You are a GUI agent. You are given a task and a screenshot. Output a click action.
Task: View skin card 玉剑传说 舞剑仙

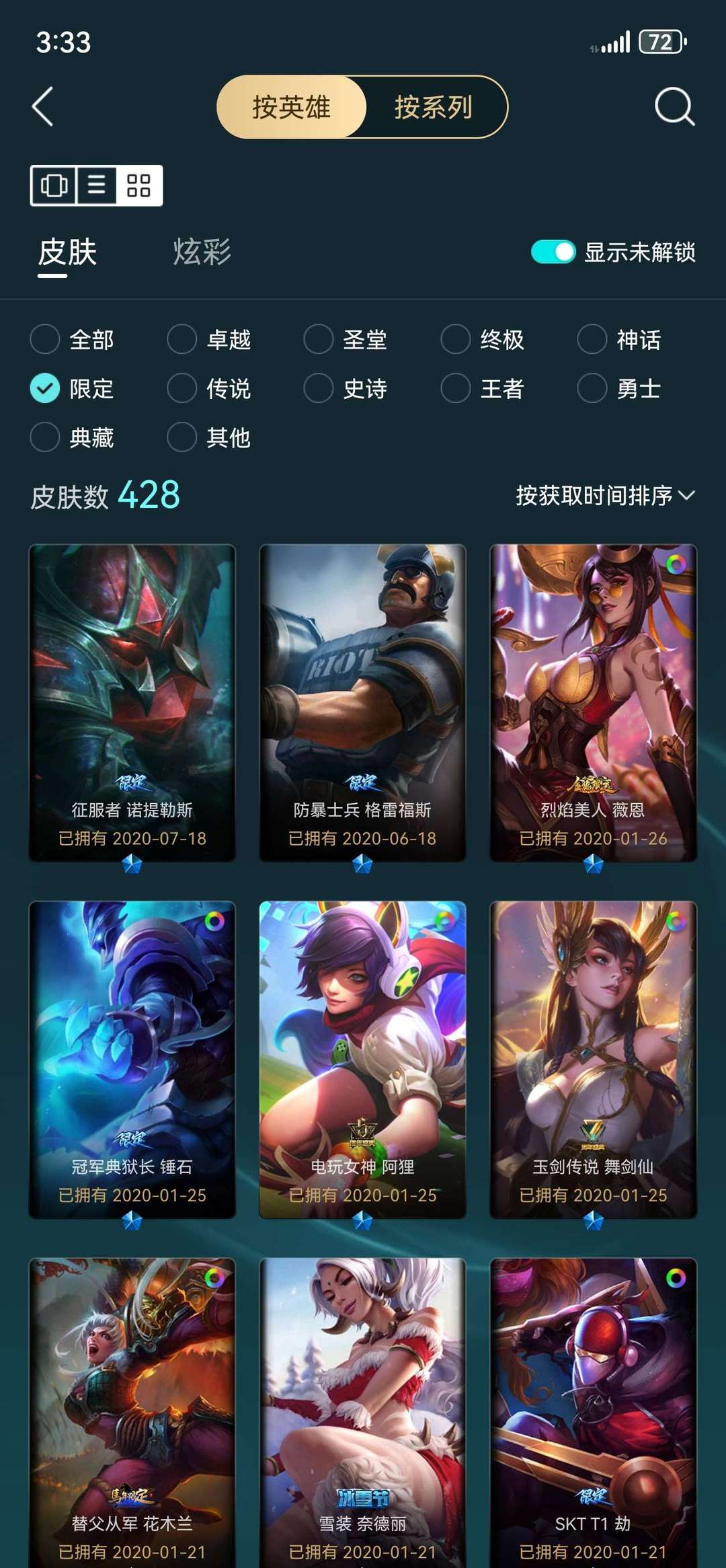(x=593, y=1059)
